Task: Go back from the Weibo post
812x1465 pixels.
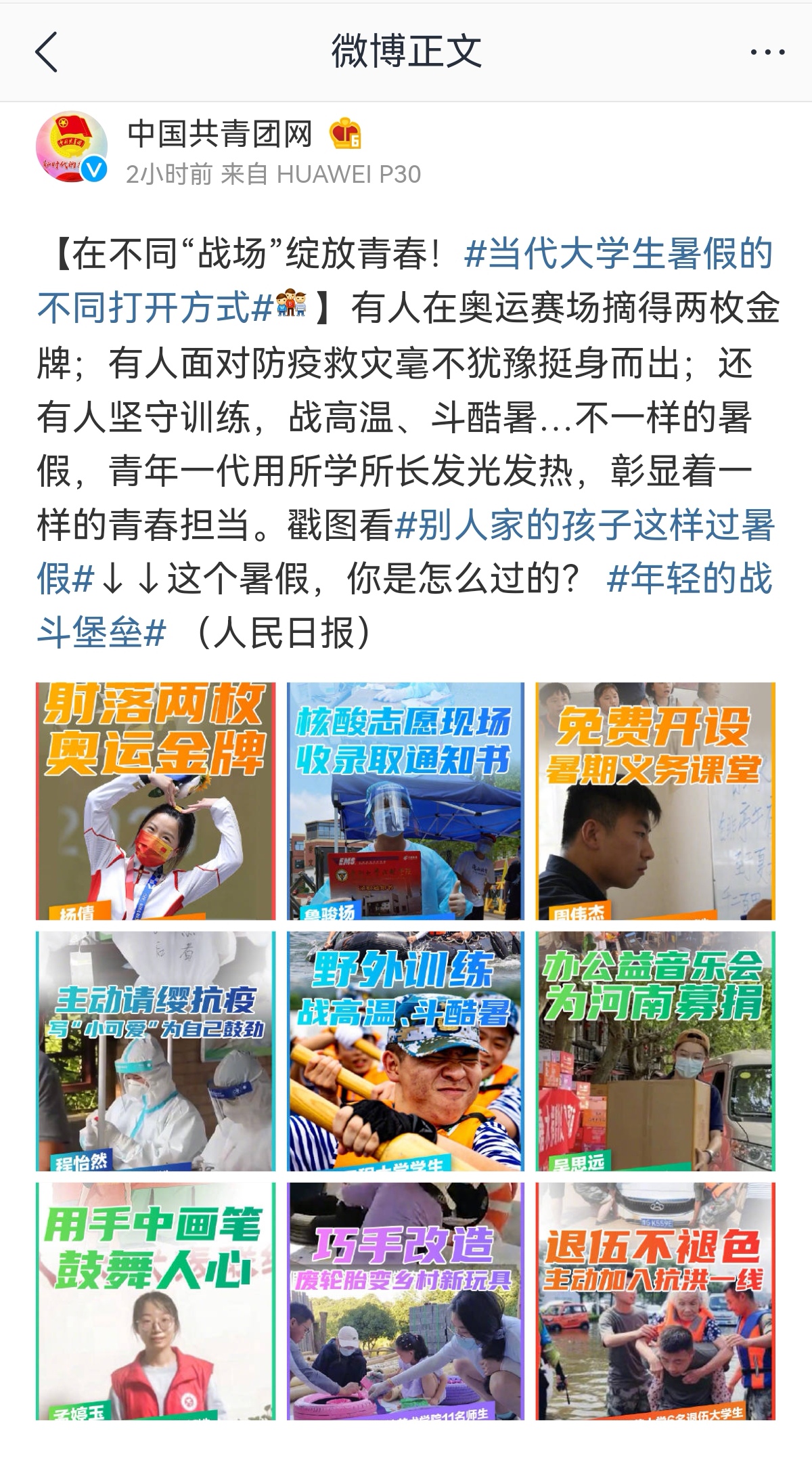Action: [x=46, y=52]
